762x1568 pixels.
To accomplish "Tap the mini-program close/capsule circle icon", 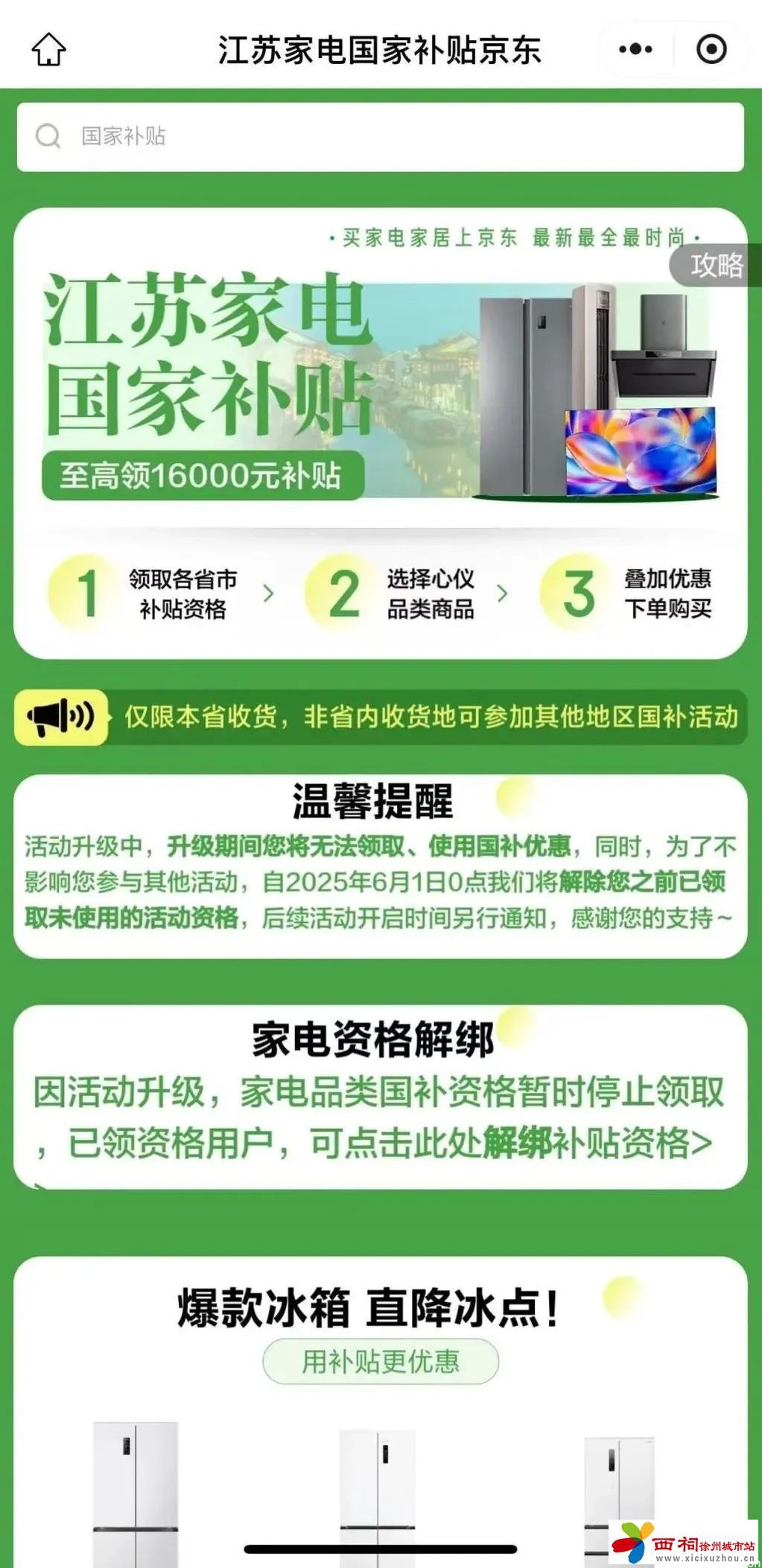I will pos(712,49).
